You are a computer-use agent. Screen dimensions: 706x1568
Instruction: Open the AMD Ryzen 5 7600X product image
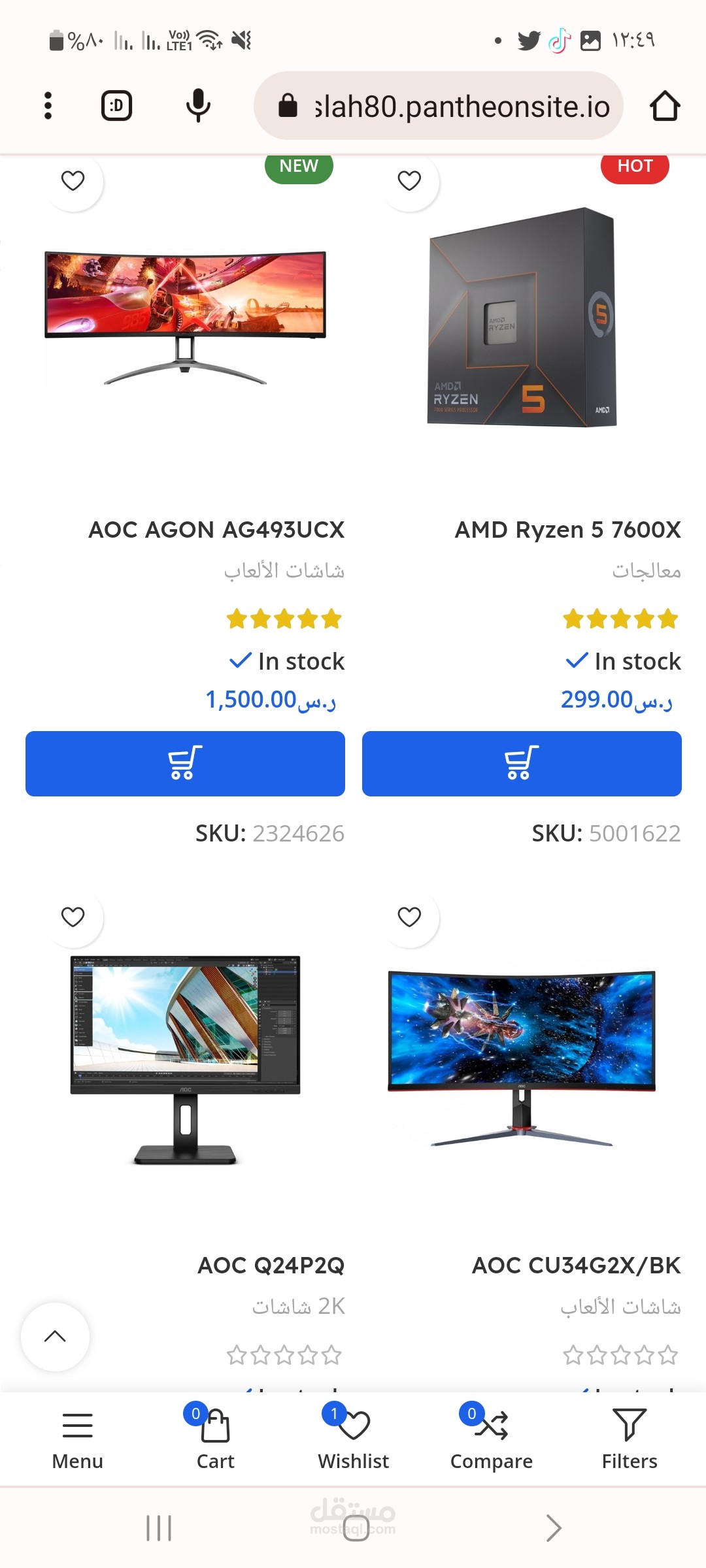point(522,317)
